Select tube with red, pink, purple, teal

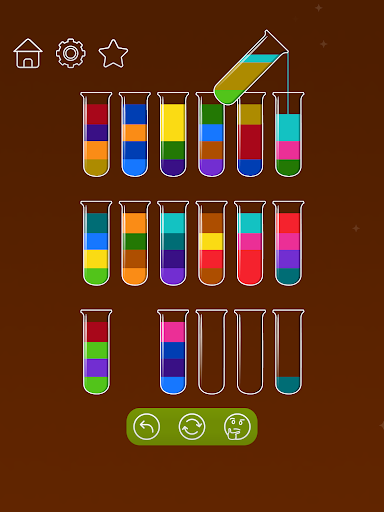288,243
